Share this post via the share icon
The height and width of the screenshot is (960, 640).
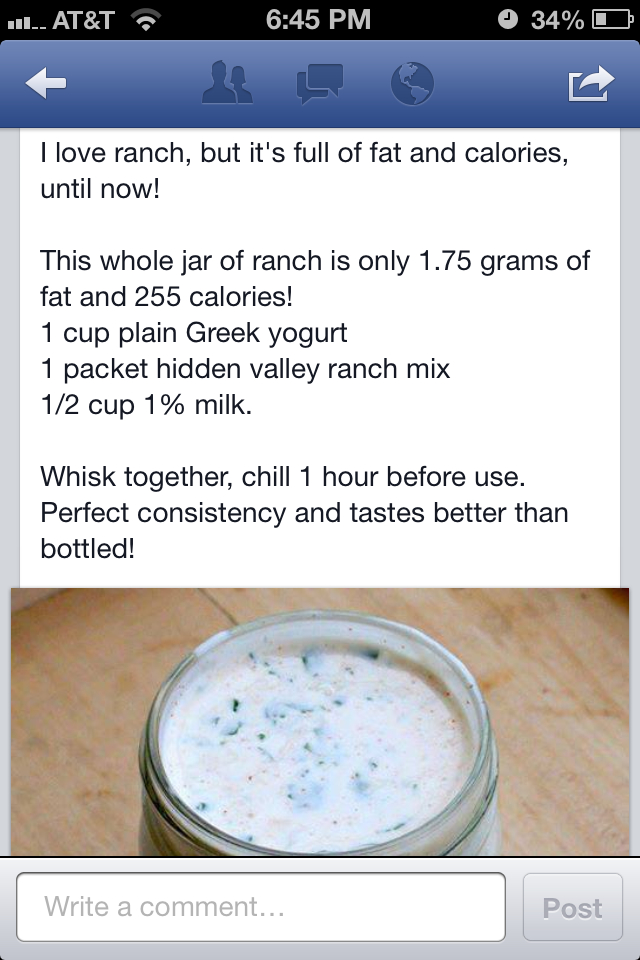591,84
